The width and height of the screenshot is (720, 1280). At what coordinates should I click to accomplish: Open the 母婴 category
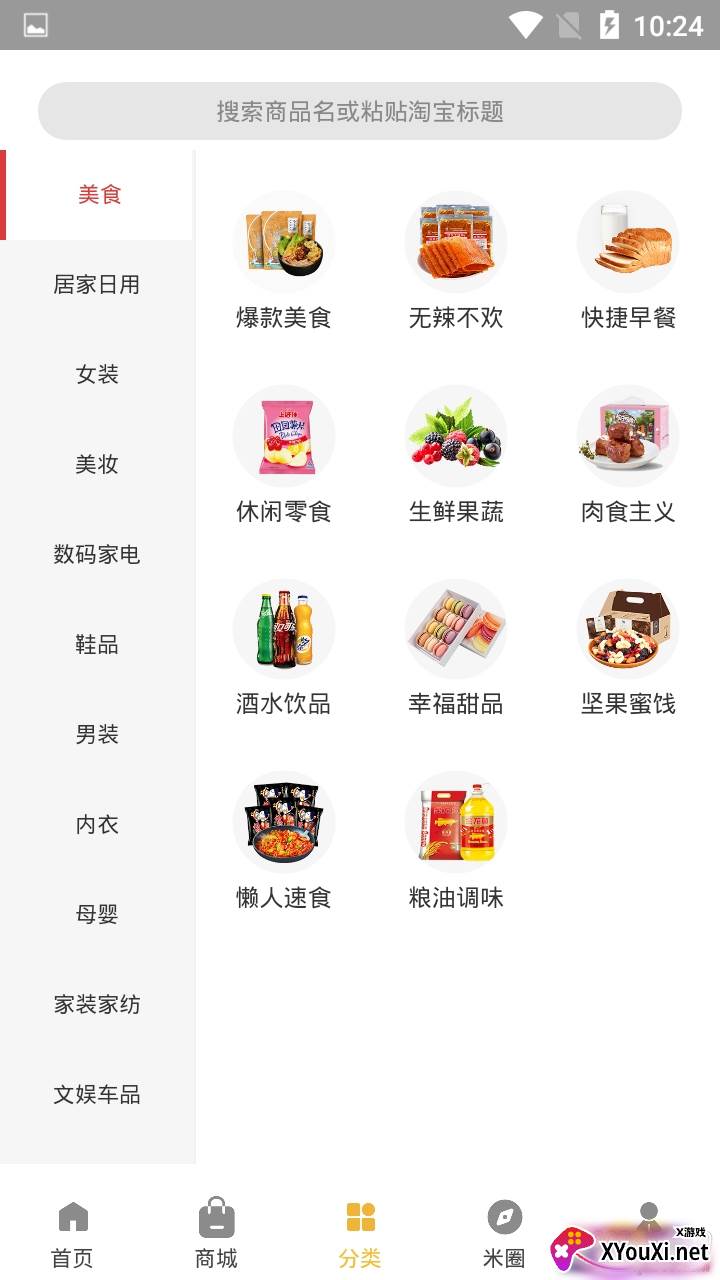click(x=97, y=915)
